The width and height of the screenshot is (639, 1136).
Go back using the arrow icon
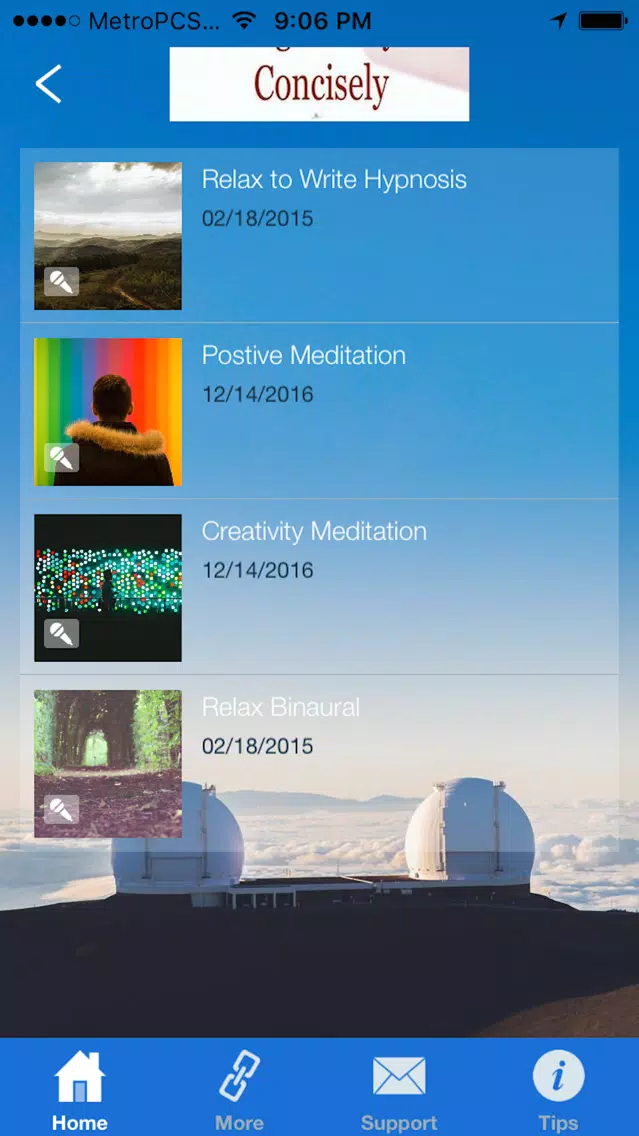pyautogui.click(x=49, y=84)
